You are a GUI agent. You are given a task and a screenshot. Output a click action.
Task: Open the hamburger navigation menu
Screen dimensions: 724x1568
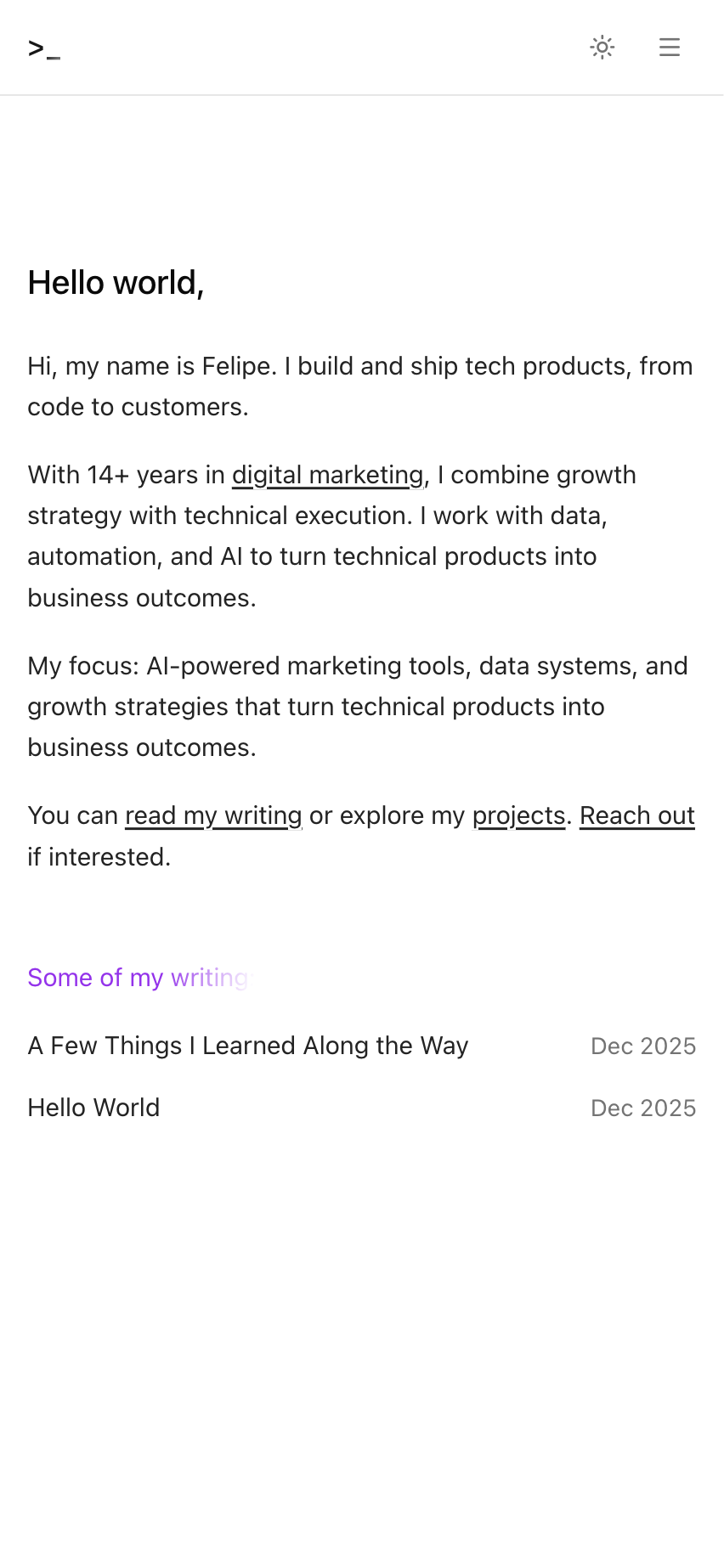(670, 48)
